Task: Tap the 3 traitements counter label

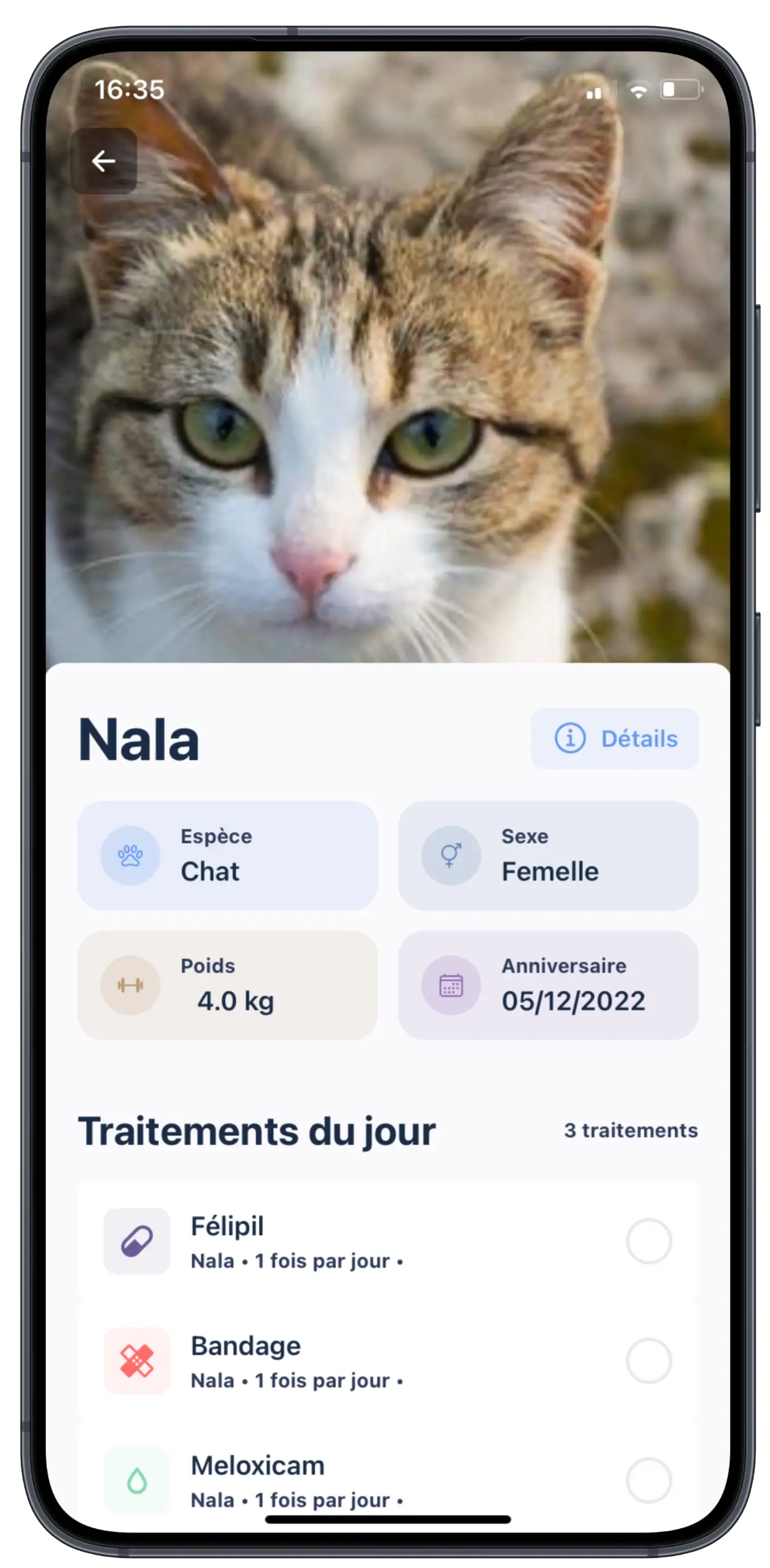Action: click(x=632, y=1130)
